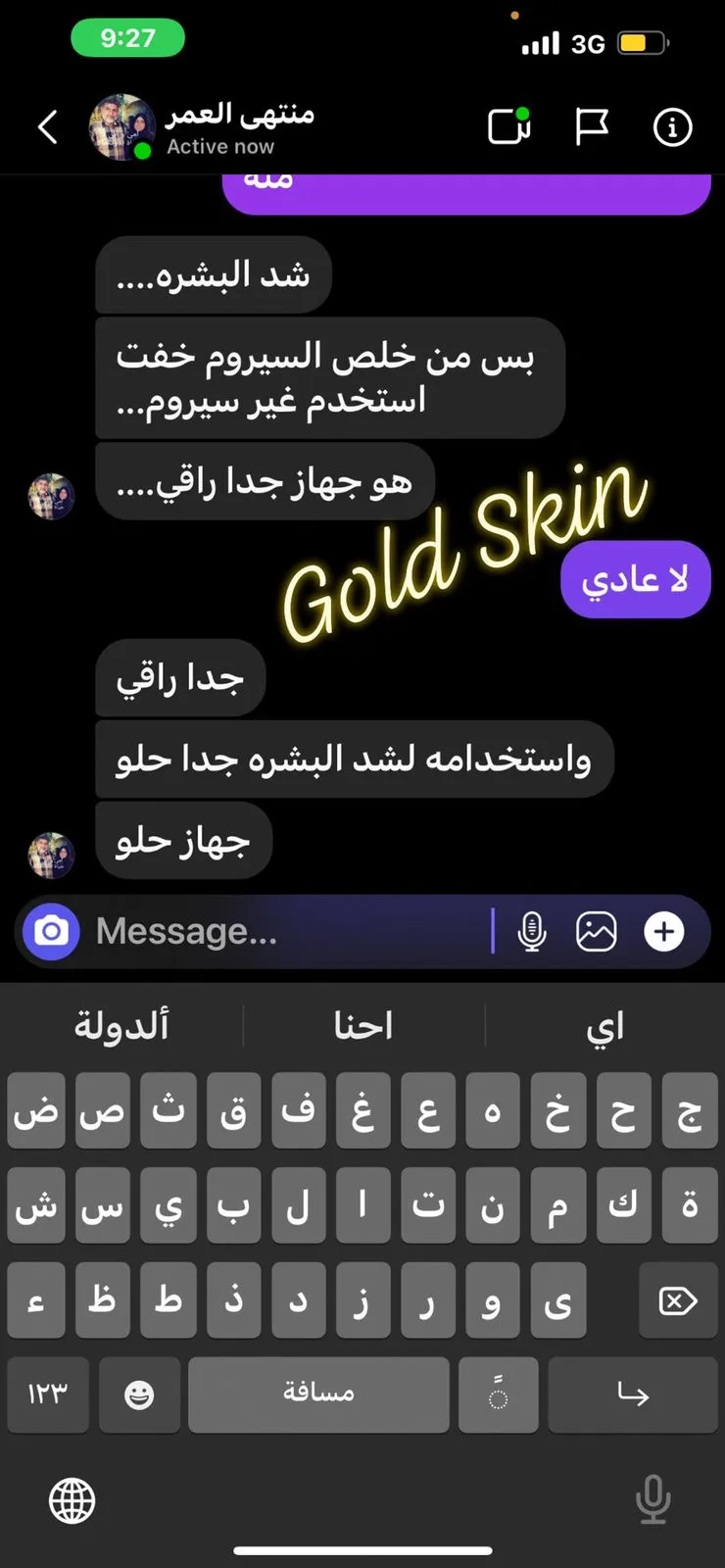Insert suggested word احنا

tap(362, 1026)
